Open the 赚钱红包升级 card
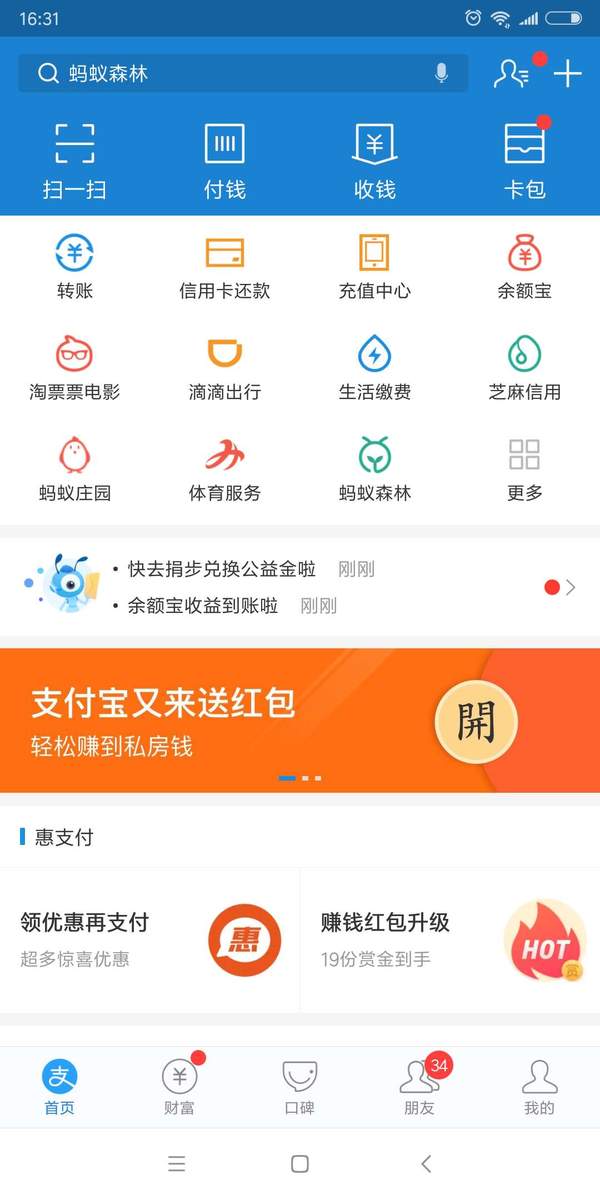Viewport: 600px width, 1200px height. pos(450,940)
